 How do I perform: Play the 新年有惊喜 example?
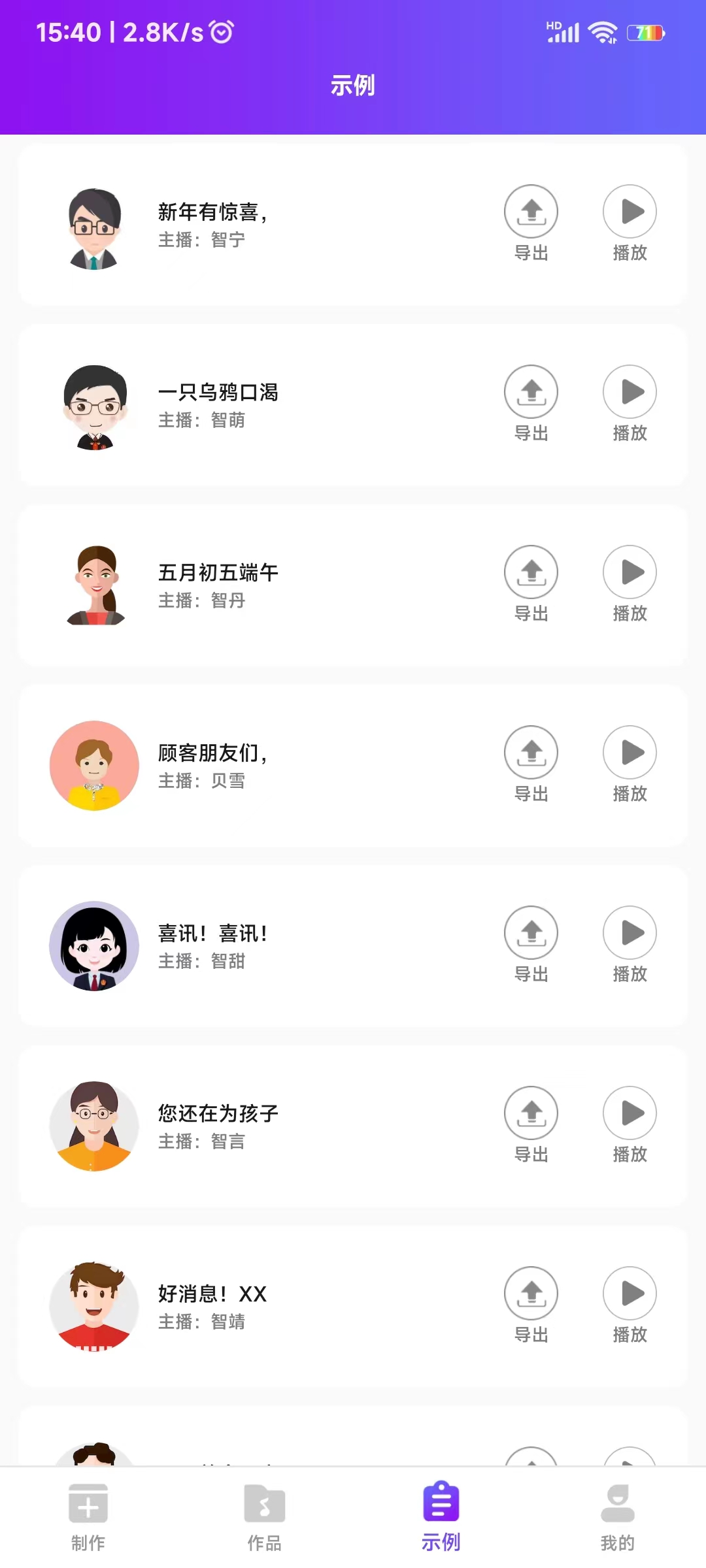630,210
